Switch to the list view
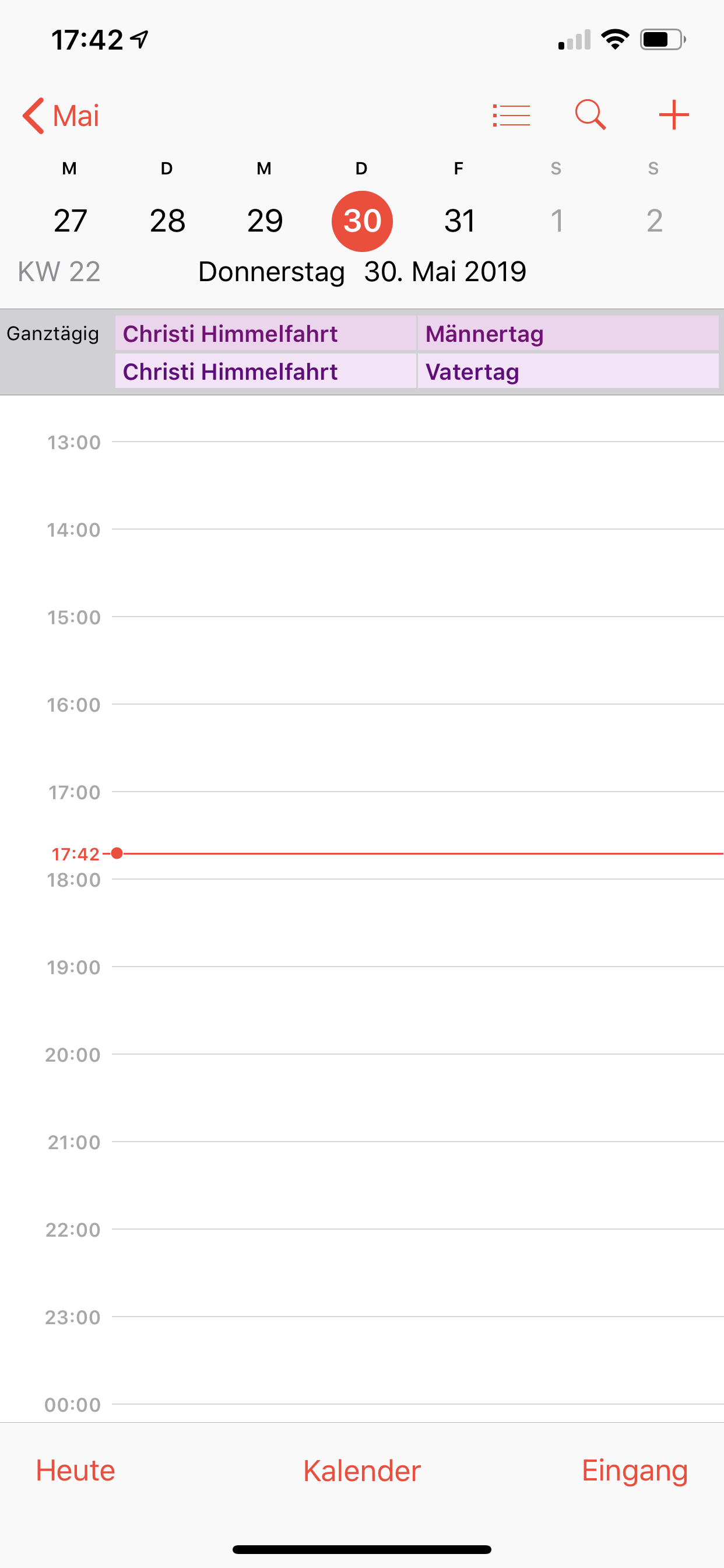 pyautogui.click(x=511, y=115)
